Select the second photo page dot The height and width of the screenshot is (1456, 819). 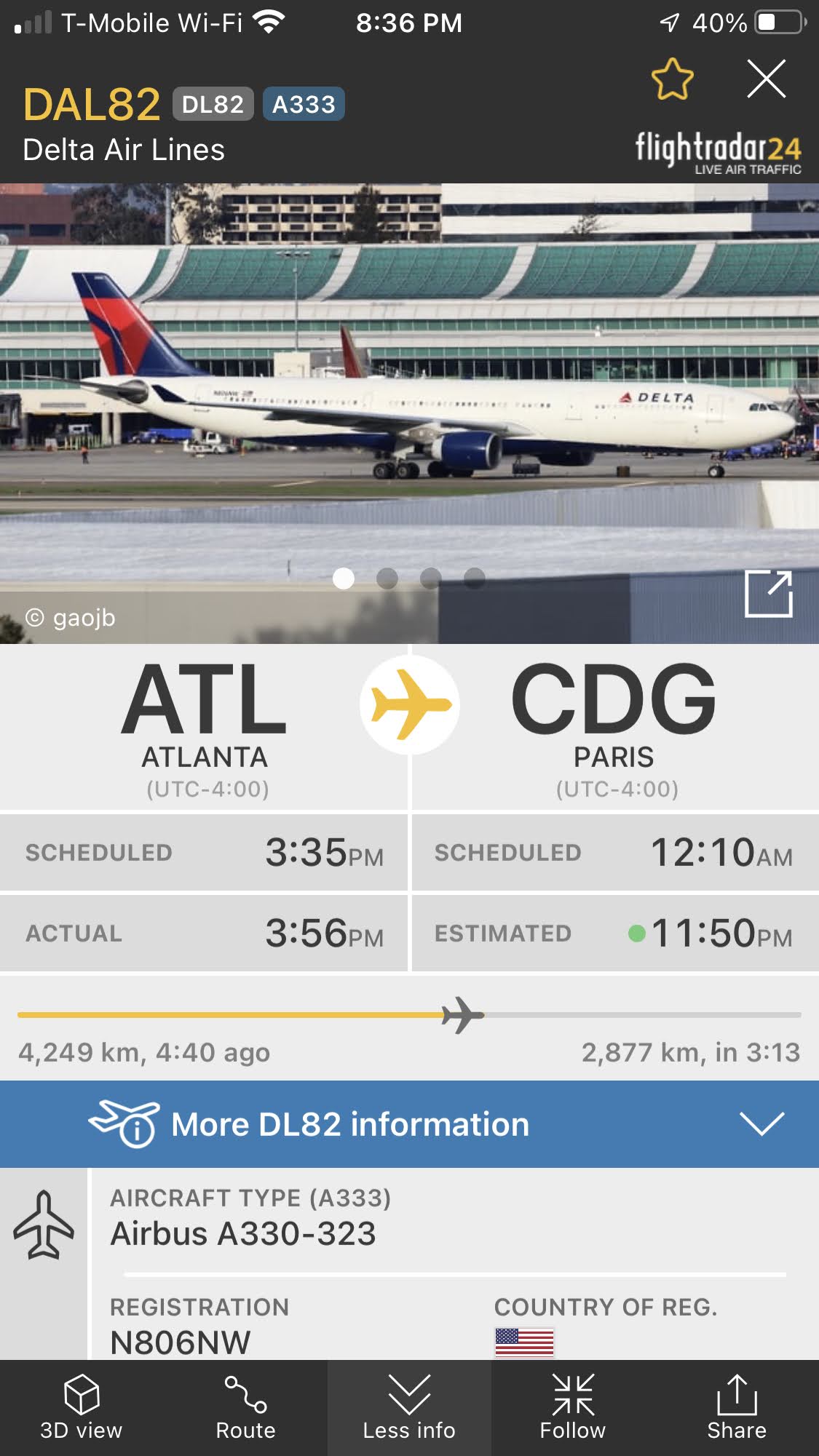[387, 578]
